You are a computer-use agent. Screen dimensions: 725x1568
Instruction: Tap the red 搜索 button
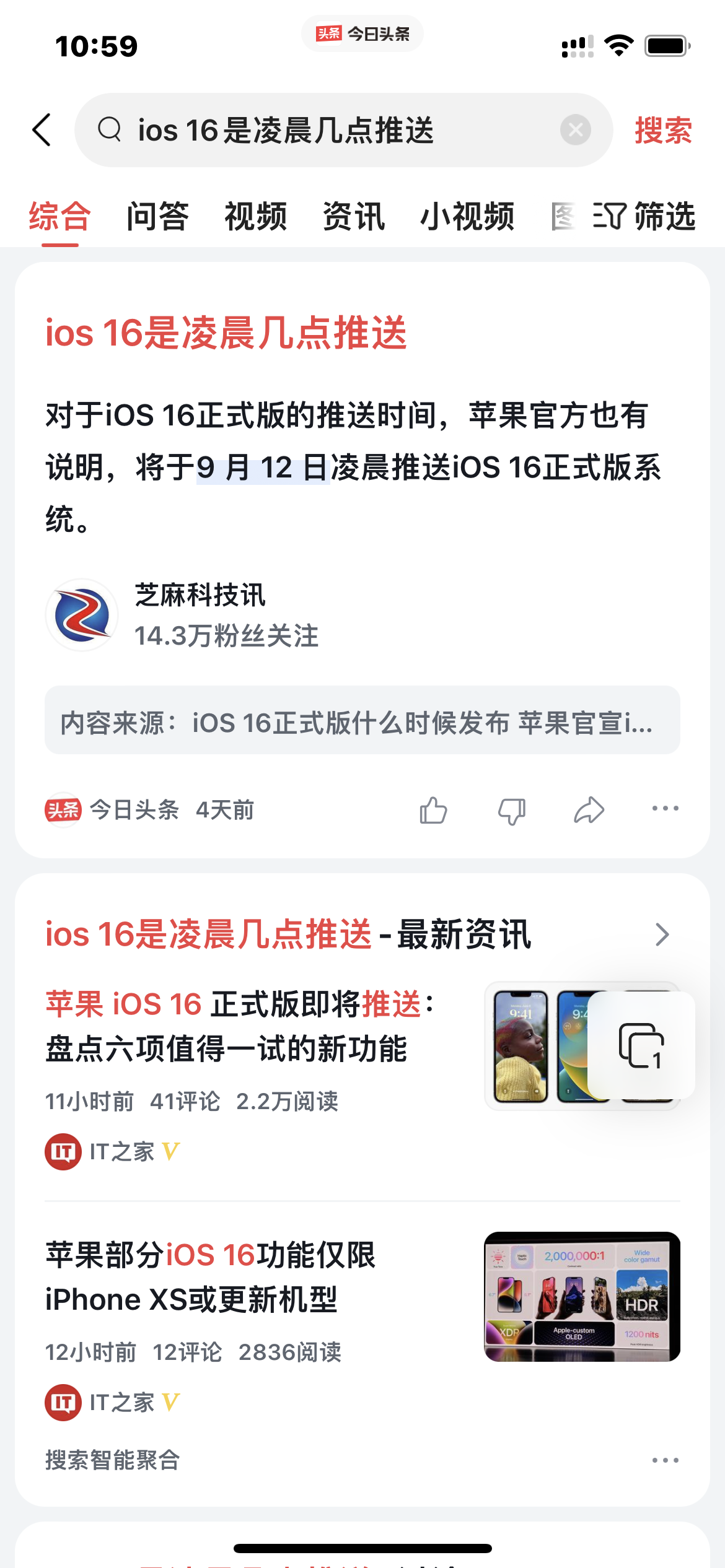[663, 130]
